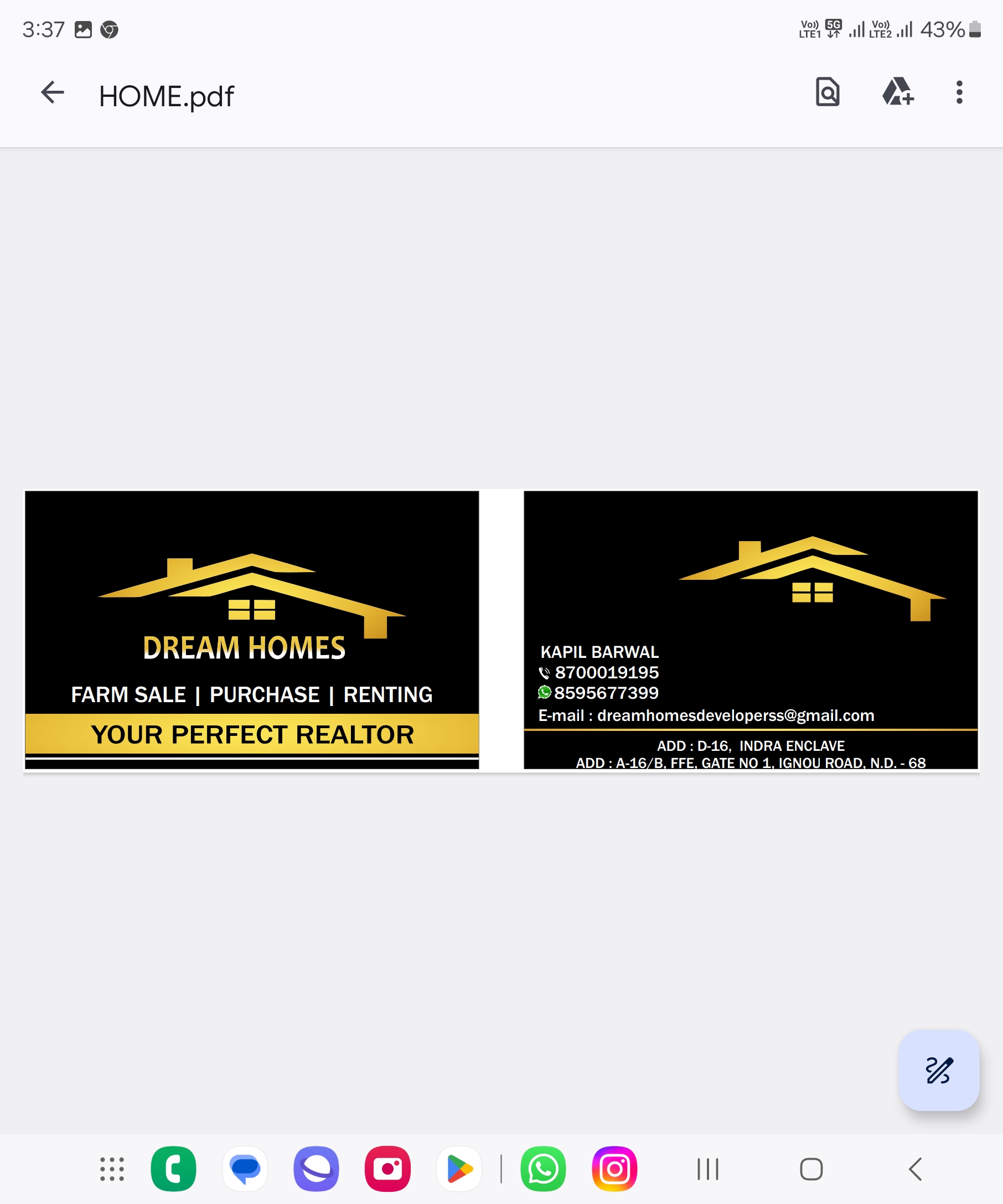
Task: Search within the PDF document
Action: click(x=827, y=92)
